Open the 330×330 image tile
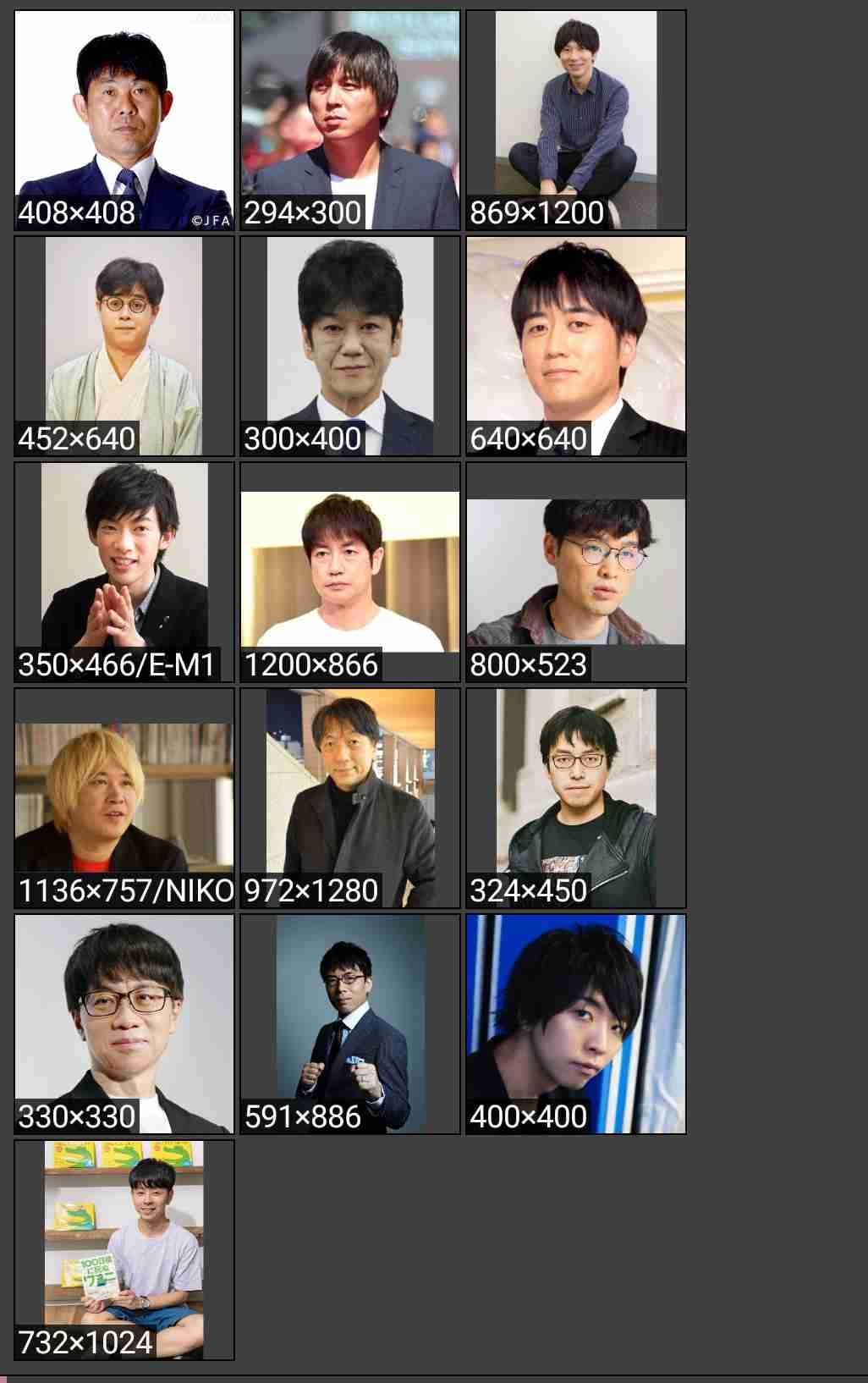 tap(124, 1024)
